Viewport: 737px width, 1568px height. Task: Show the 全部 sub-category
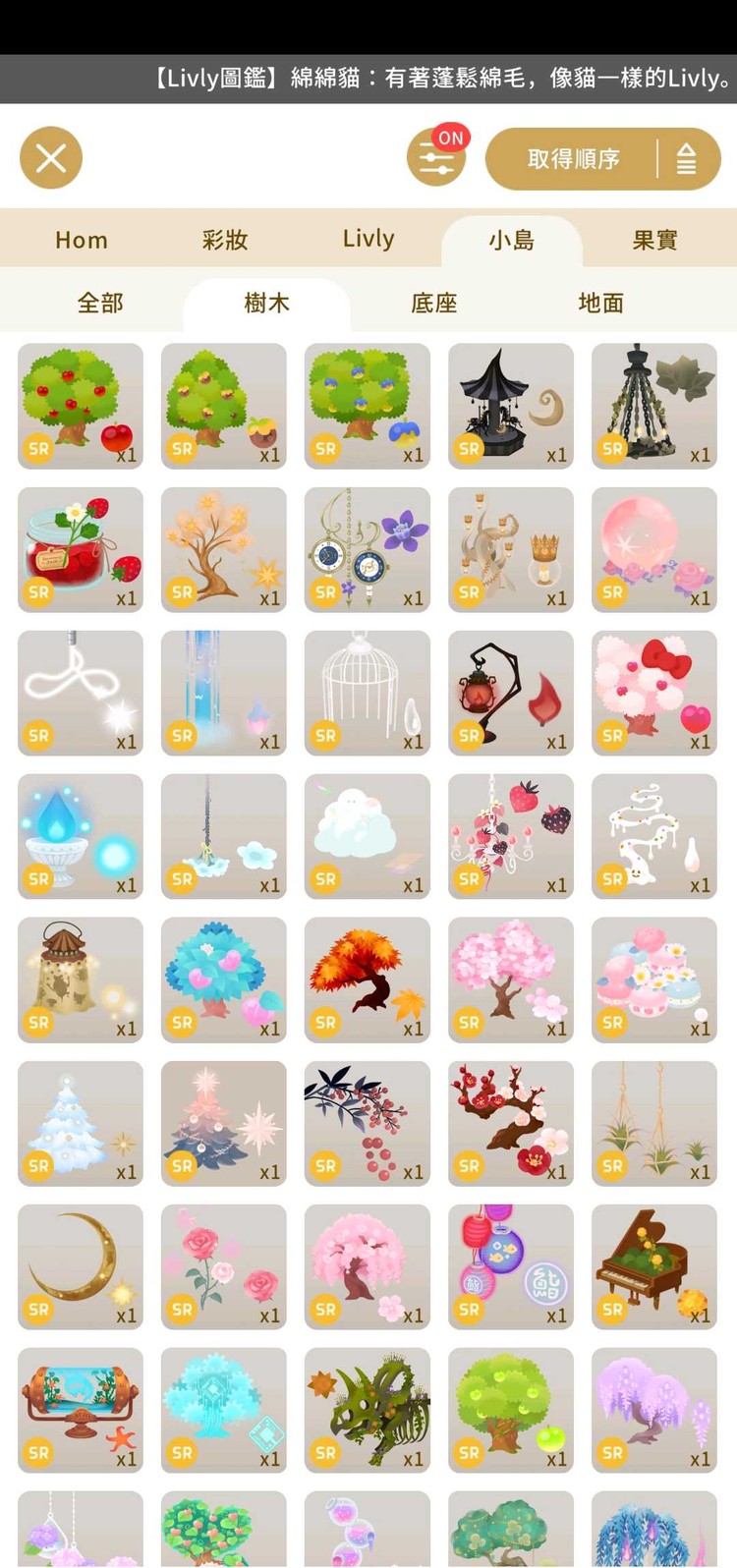pyautogui.click(x=100, y=304)
